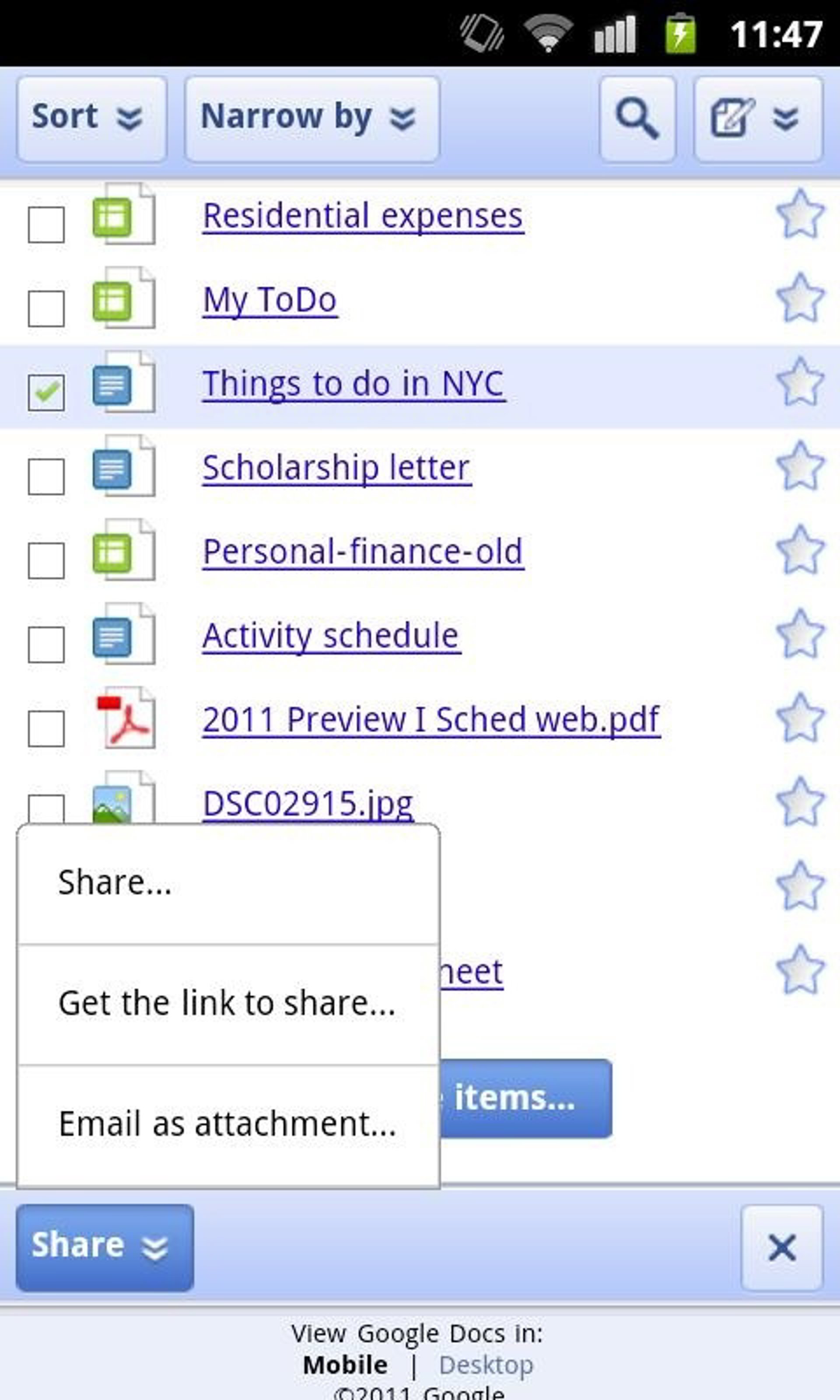Choose Email as attachment...
The height and width of the screenshot is (1400, 840).
tap(228, 1124)
